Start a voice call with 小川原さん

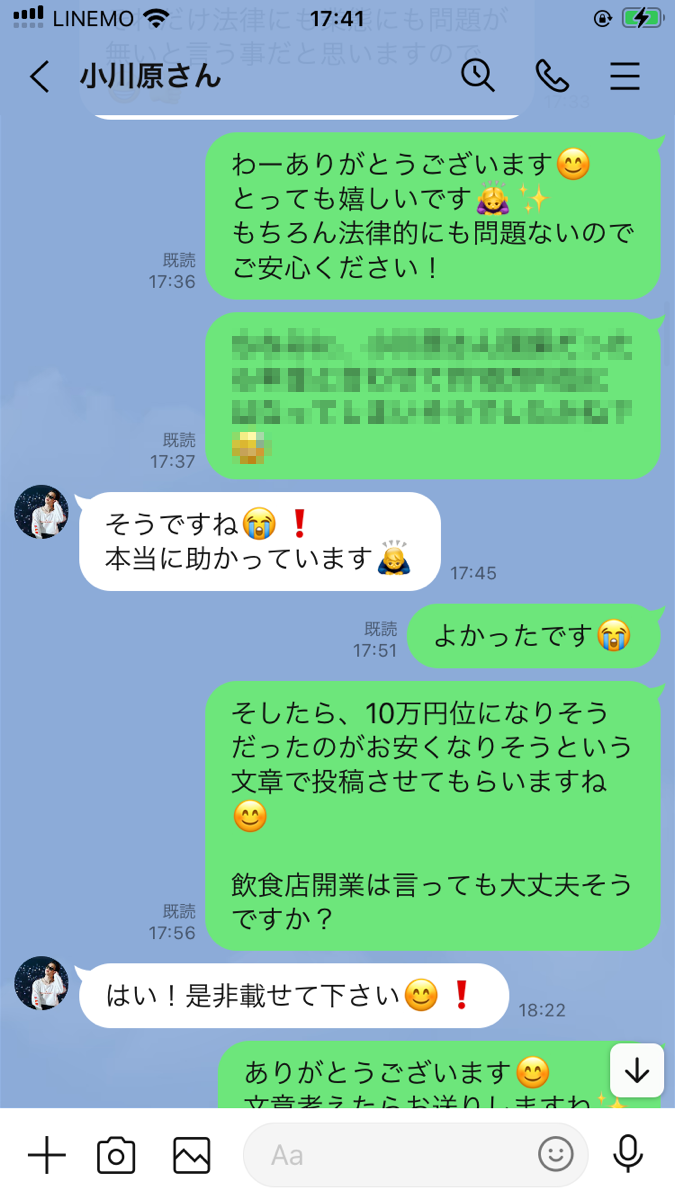551,76
